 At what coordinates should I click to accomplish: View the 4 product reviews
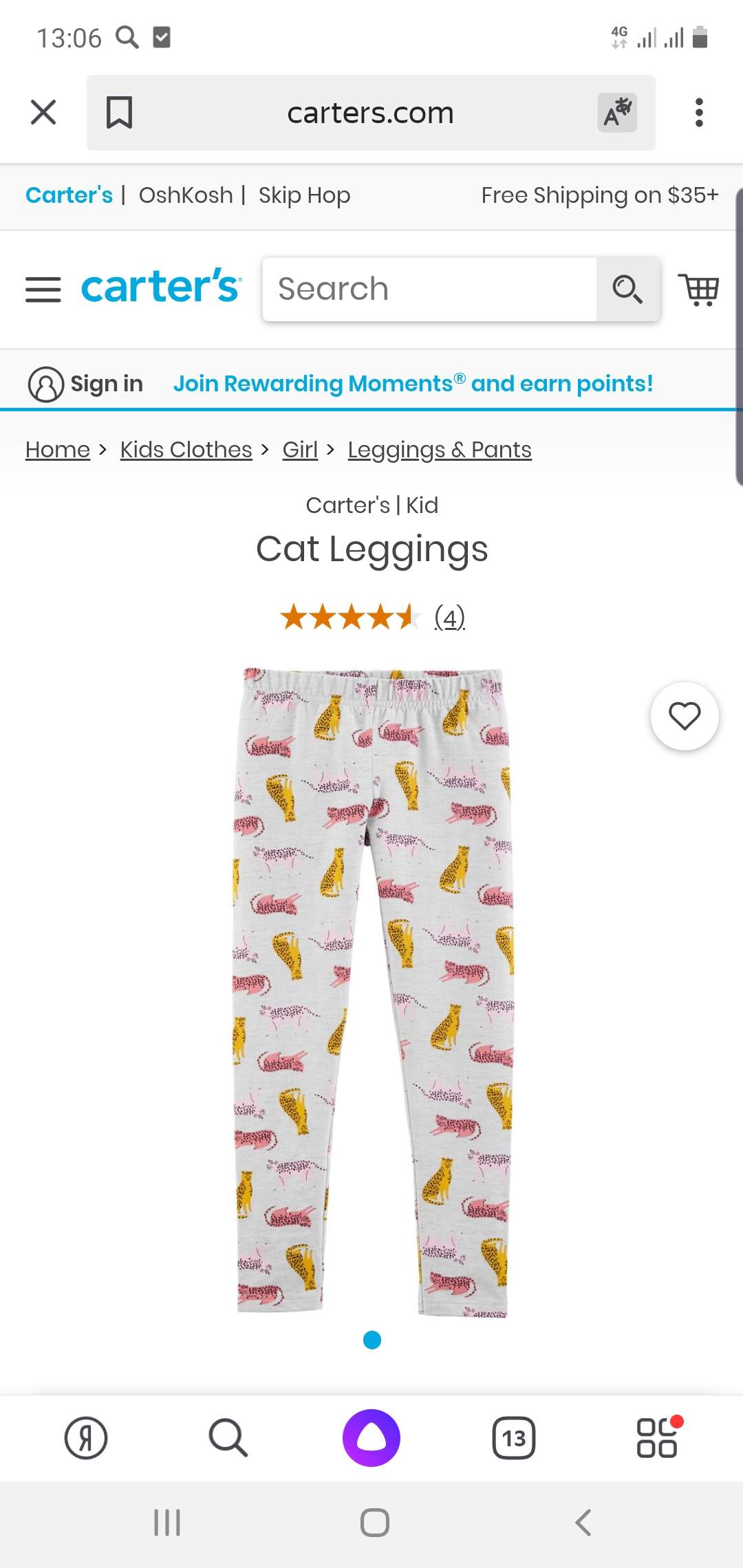449,618
